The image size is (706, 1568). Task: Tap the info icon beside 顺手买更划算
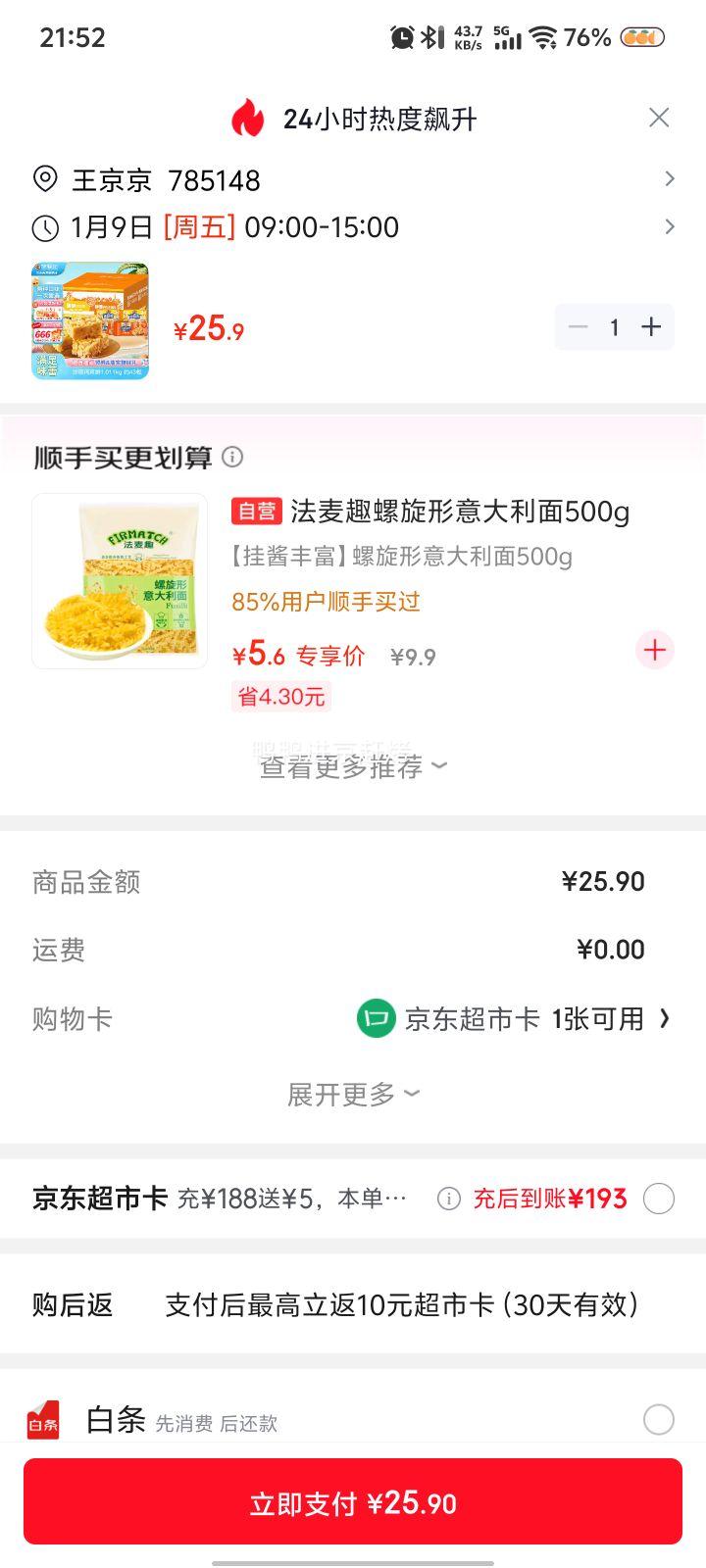pos(232,457)
